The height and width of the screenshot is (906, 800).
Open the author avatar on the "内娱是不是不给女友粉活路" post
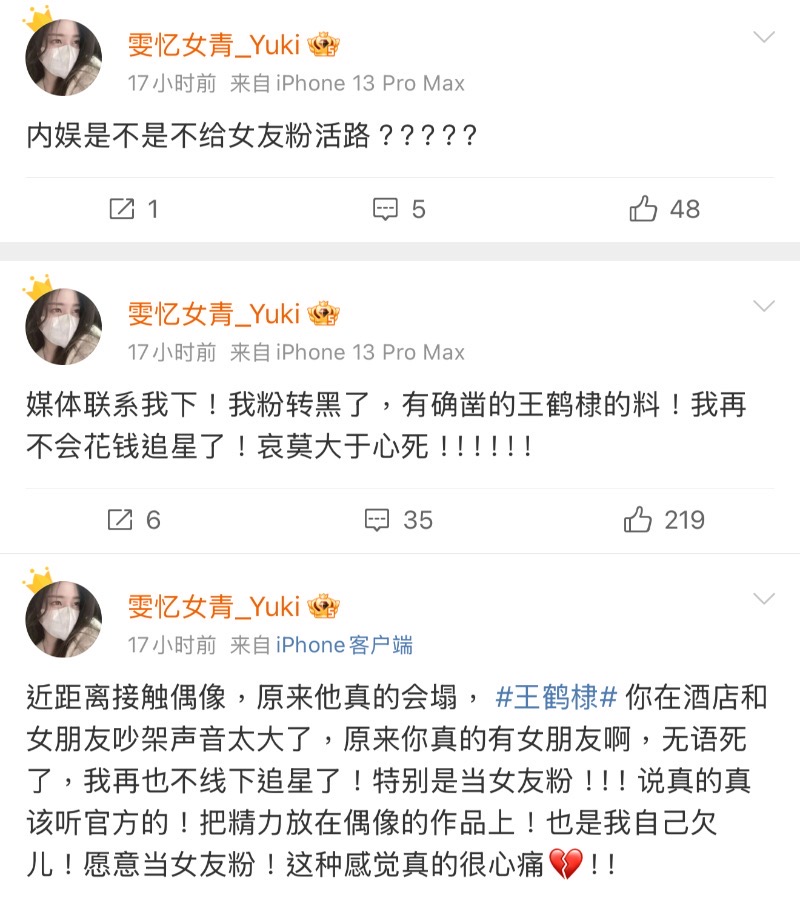pos(63,57)
